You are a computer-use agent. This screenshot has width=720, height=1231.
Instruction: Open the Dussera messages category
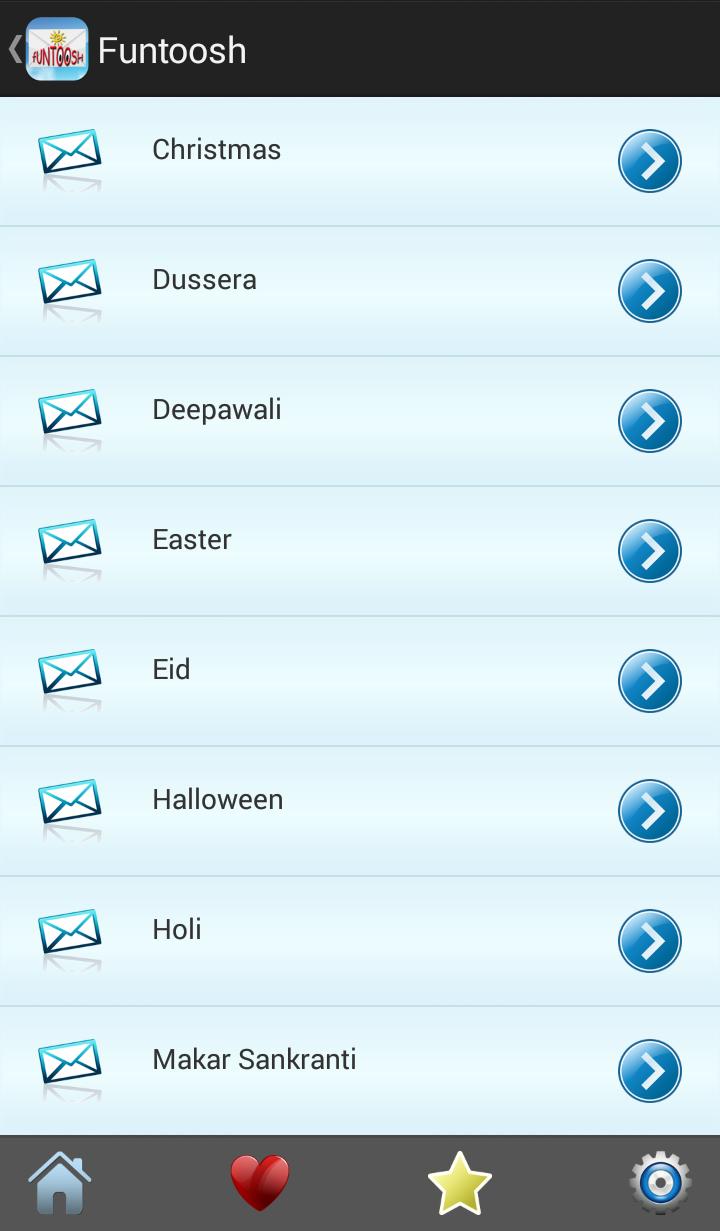tap(204, 280)
